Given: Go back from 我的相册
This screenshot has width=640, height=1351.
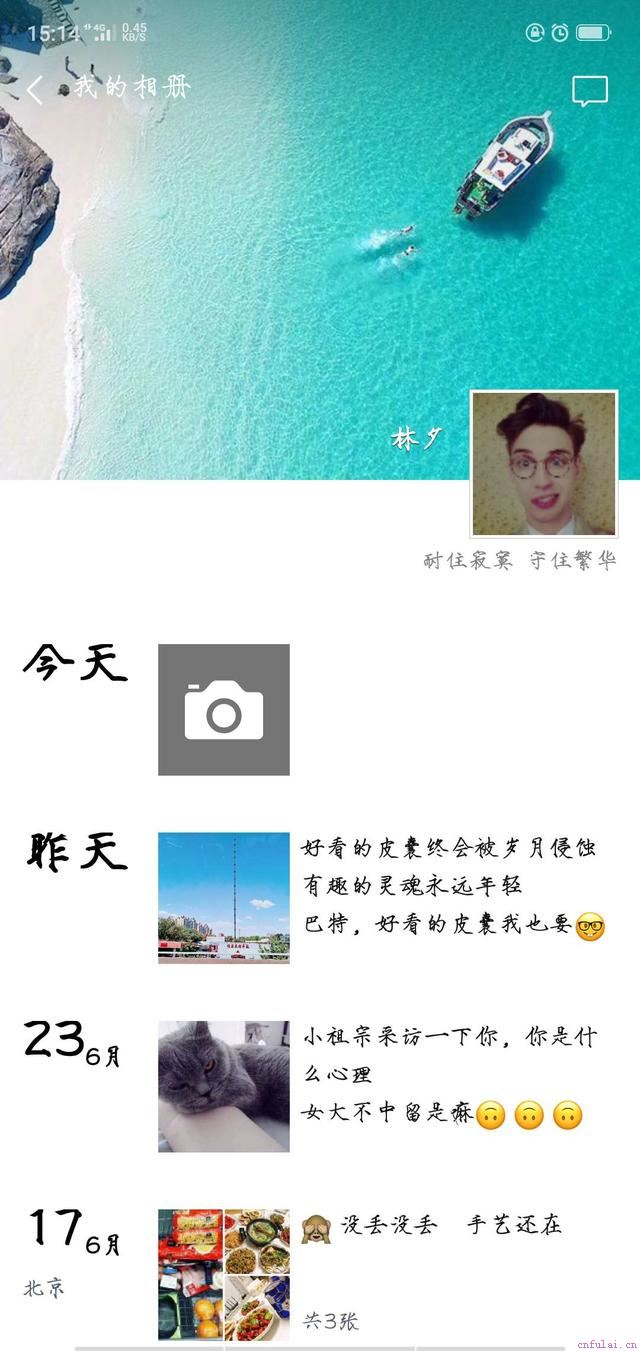Looking at the screenshot, I should [35, 90].
